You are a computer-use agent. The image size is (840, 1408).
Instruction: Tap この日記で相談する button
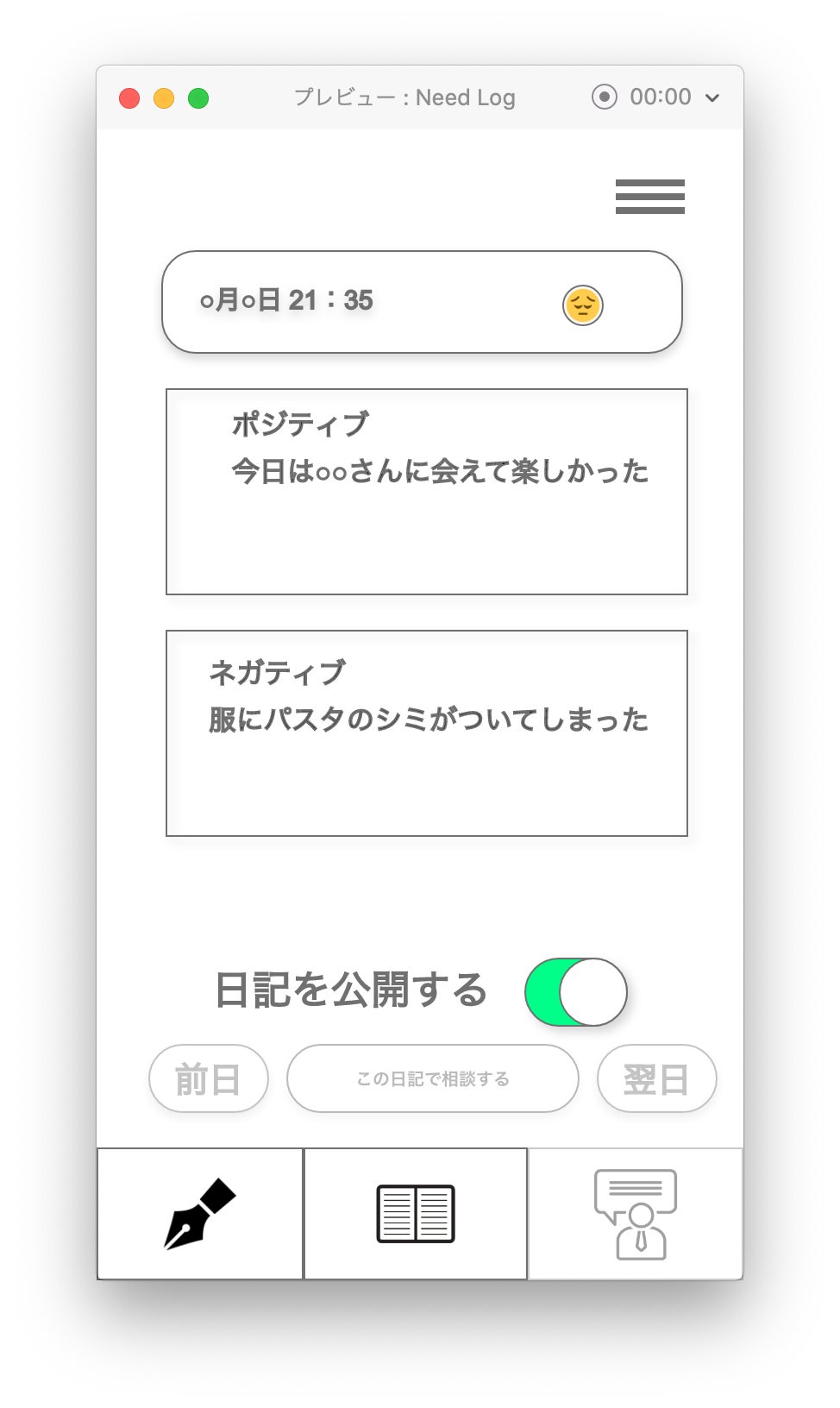pos(433,1078)
